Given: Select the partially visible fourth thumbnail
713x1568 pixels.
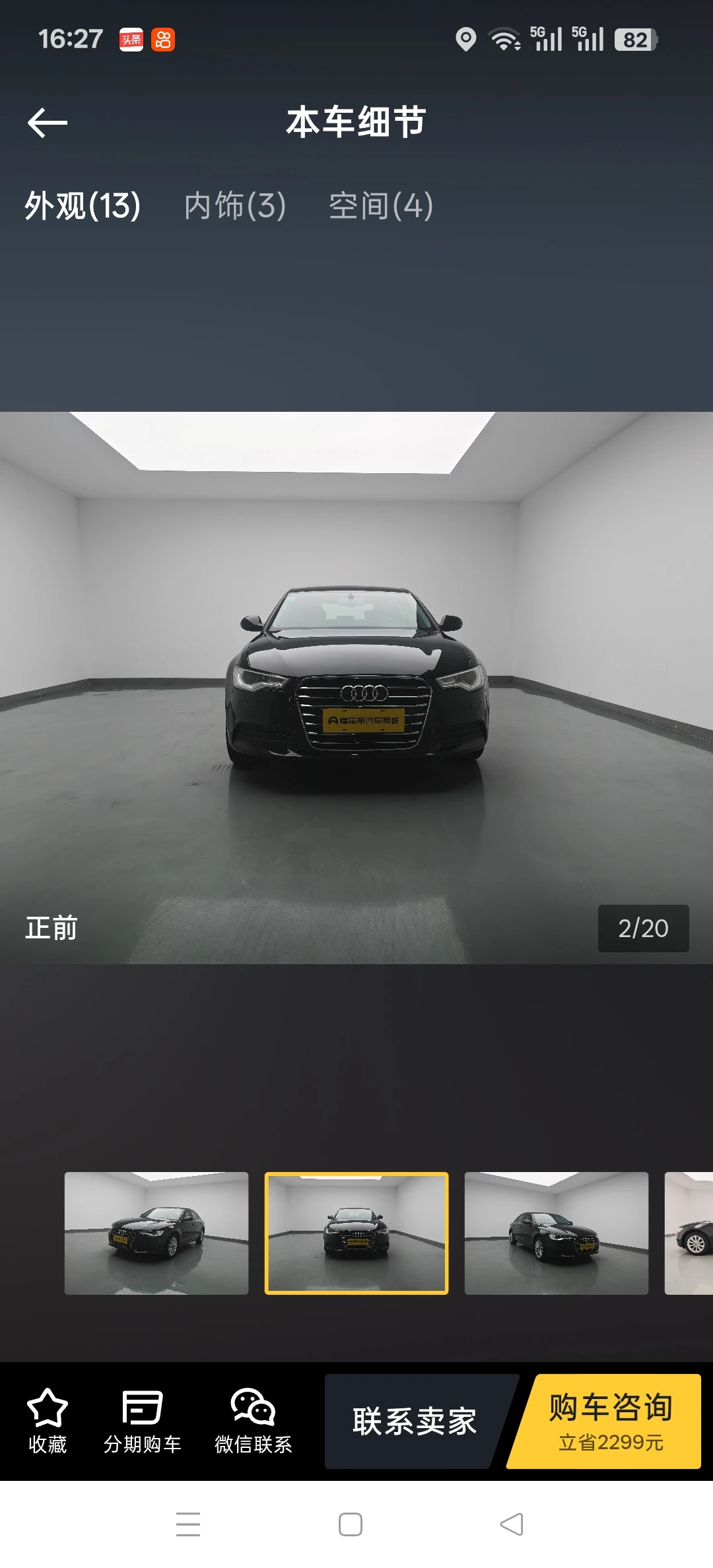Looking at the screenshot, I should tap(689, 1233).
